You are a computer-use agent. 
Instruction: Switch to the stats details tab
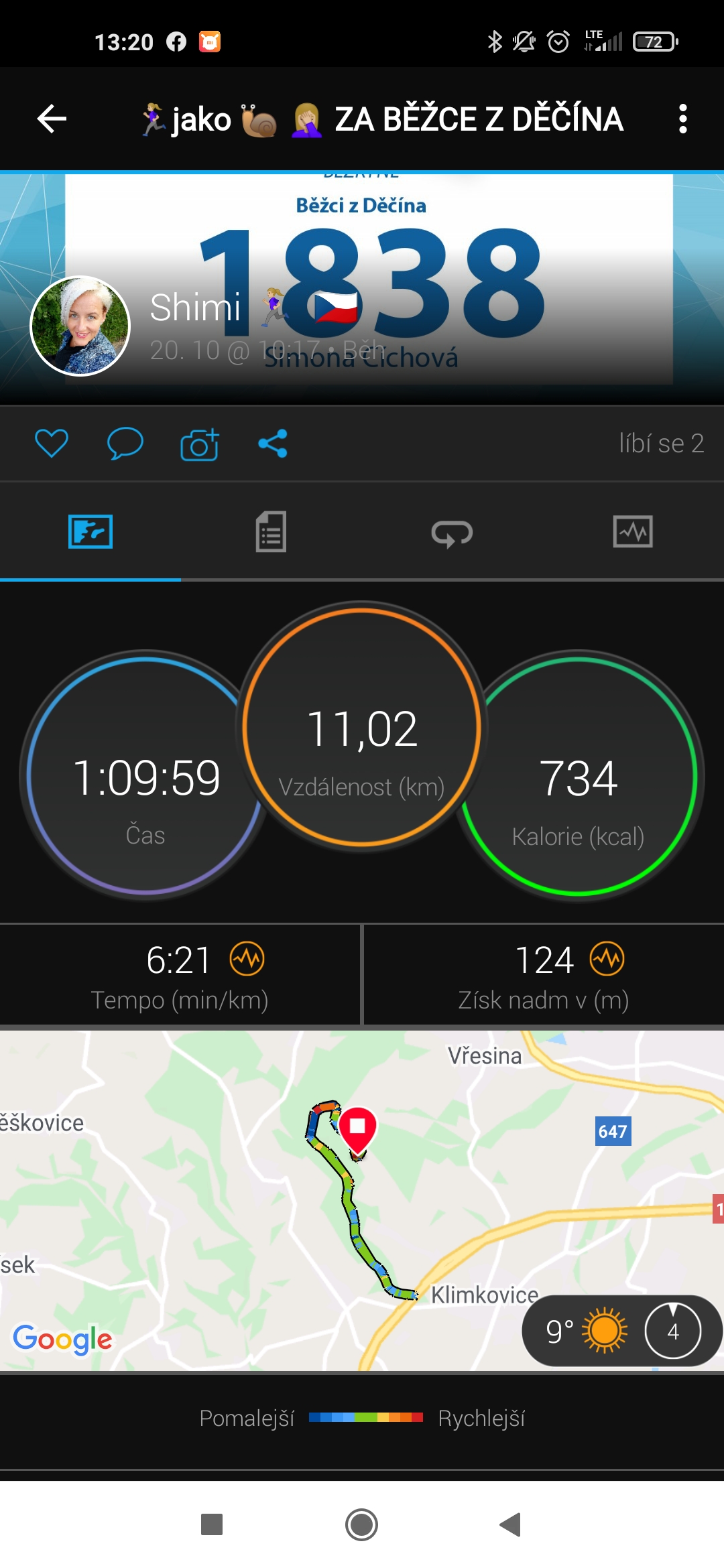click(x=271, y=532)
